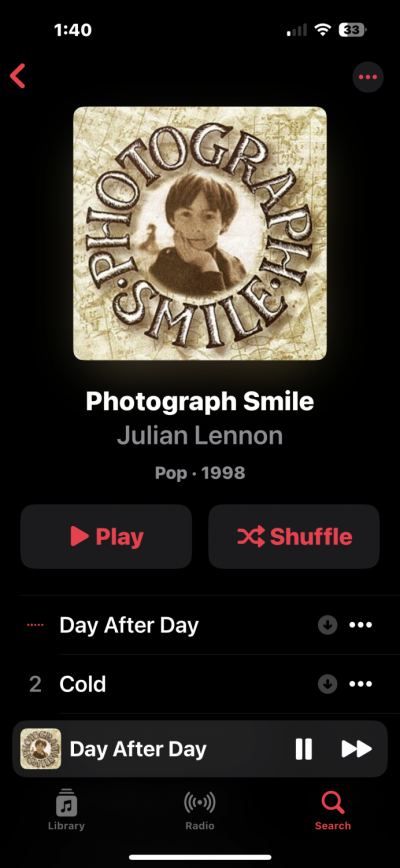Play the Photograph Smile album
The image size is (400, 868).
click(106, 536)
